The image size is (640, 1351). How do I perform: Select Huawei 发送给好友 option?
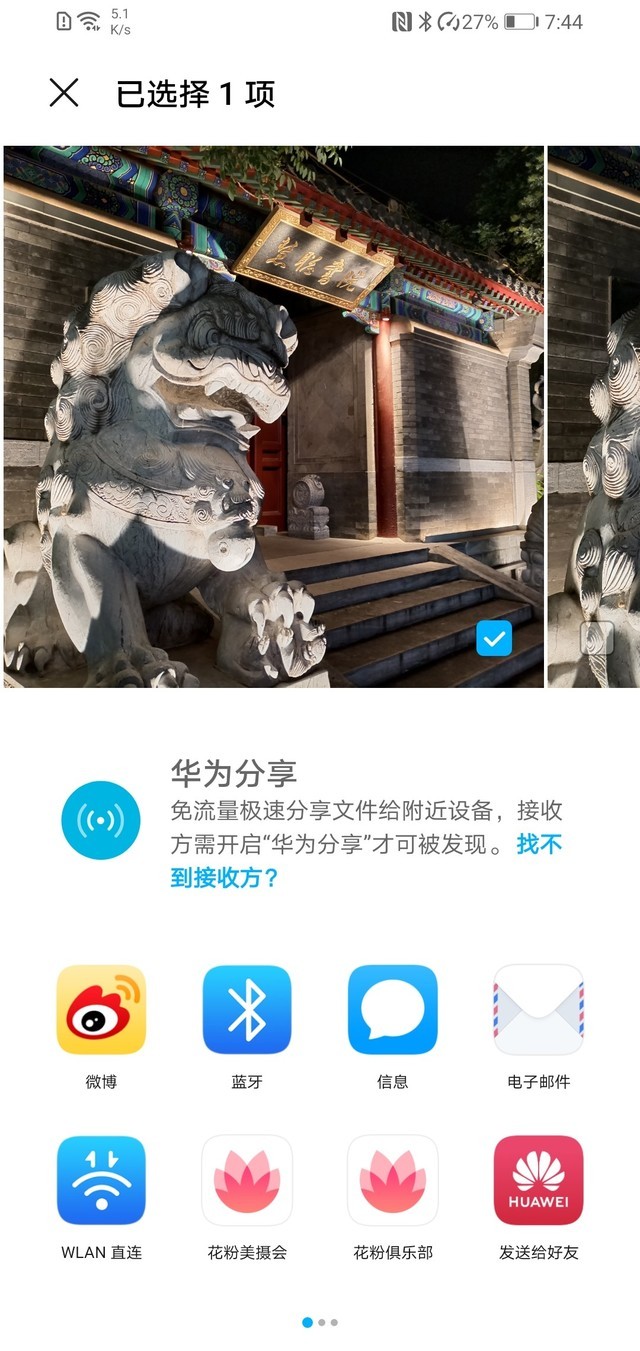click(x=538, y=1181)
